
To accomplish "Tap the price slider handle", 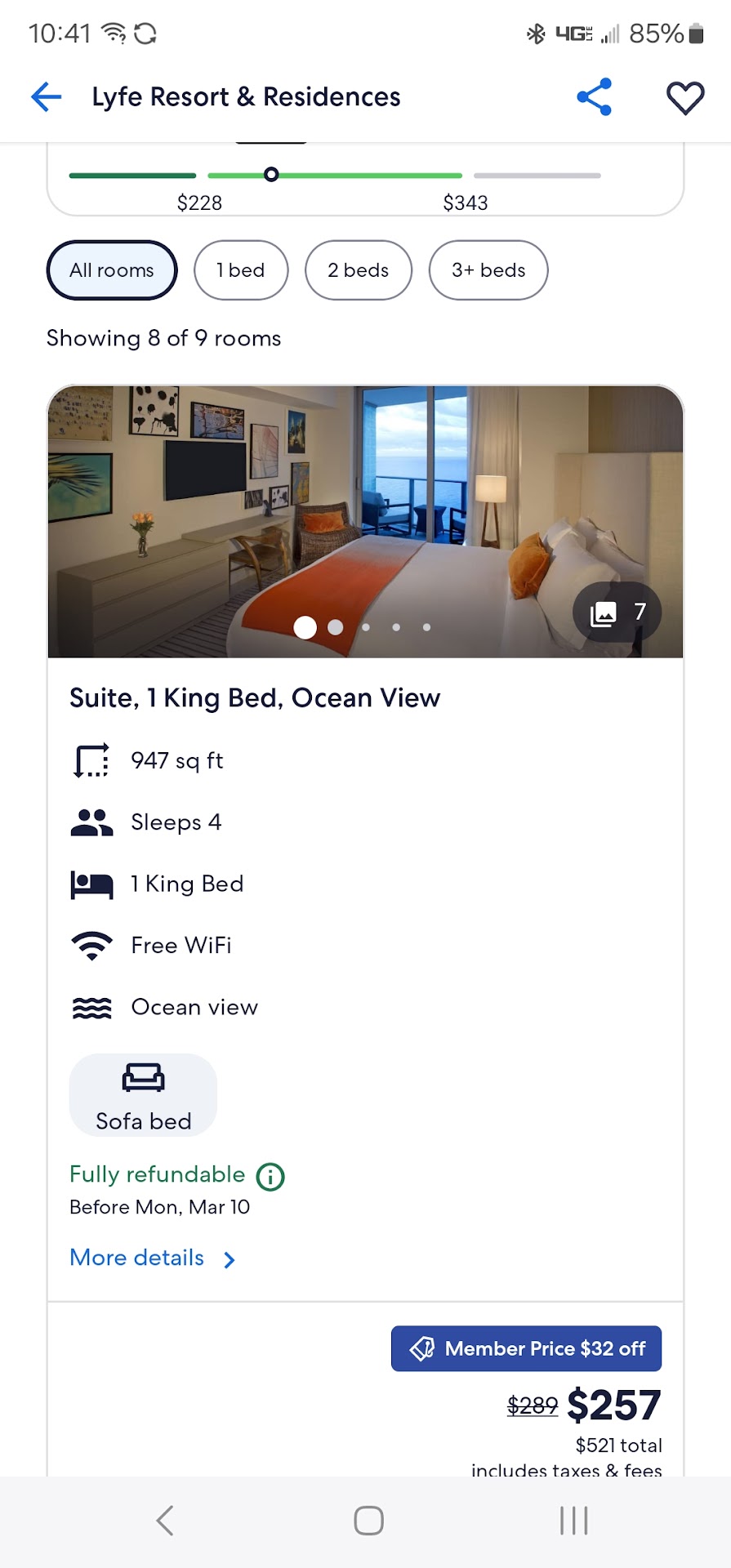I will coord(271,175).
